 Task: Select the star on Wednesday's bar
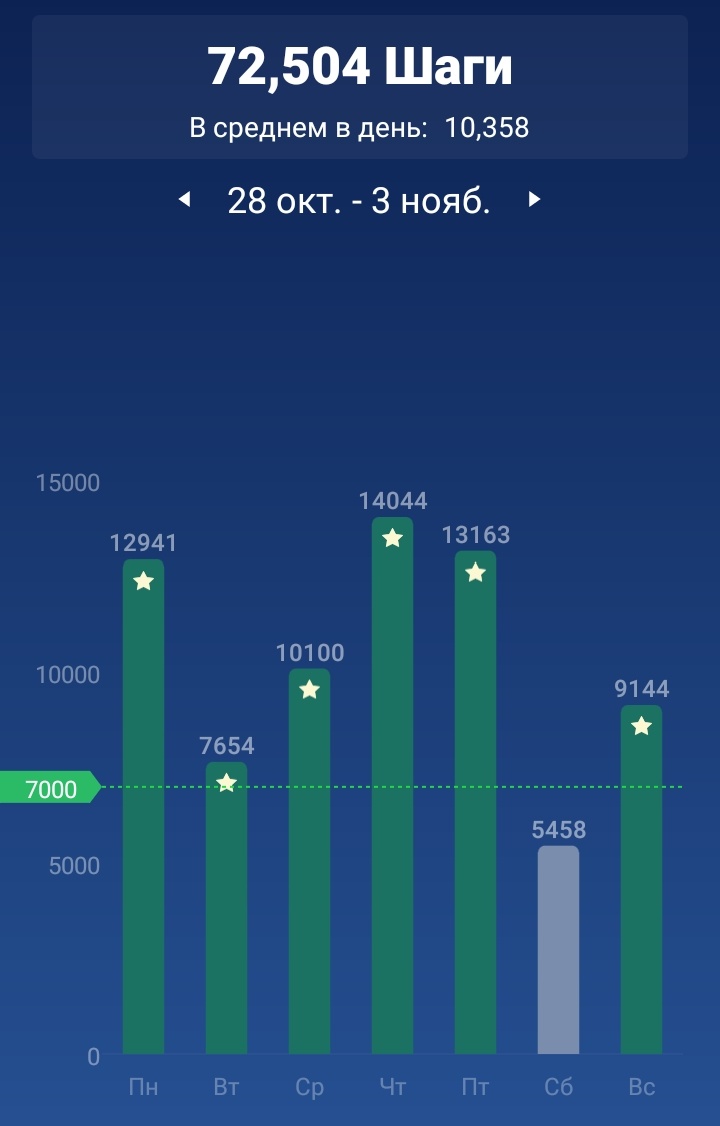pyautogui.click(x=309, y=688)
